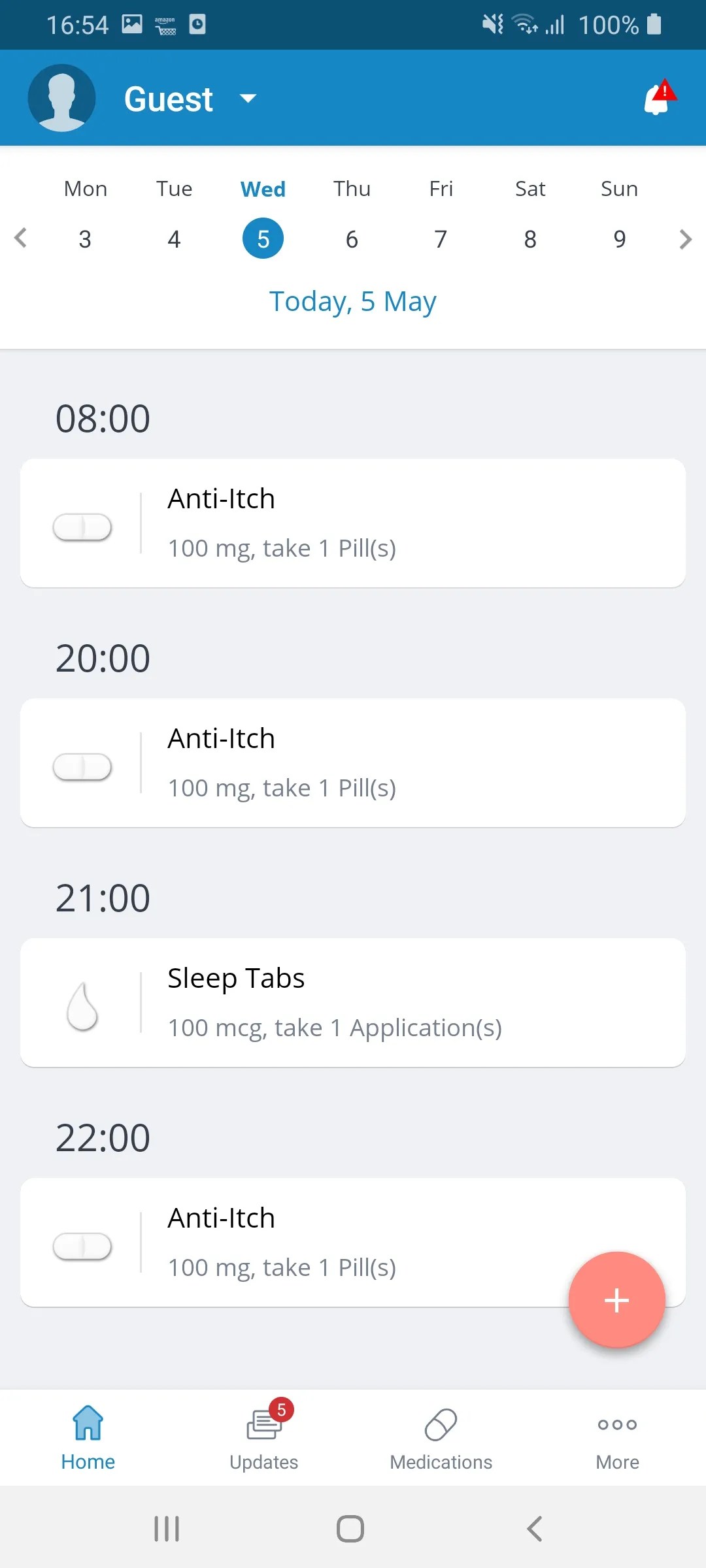Open the Guest account switcher dropdown
Screen dimensions: 706x1568
(x=248, y=99)
